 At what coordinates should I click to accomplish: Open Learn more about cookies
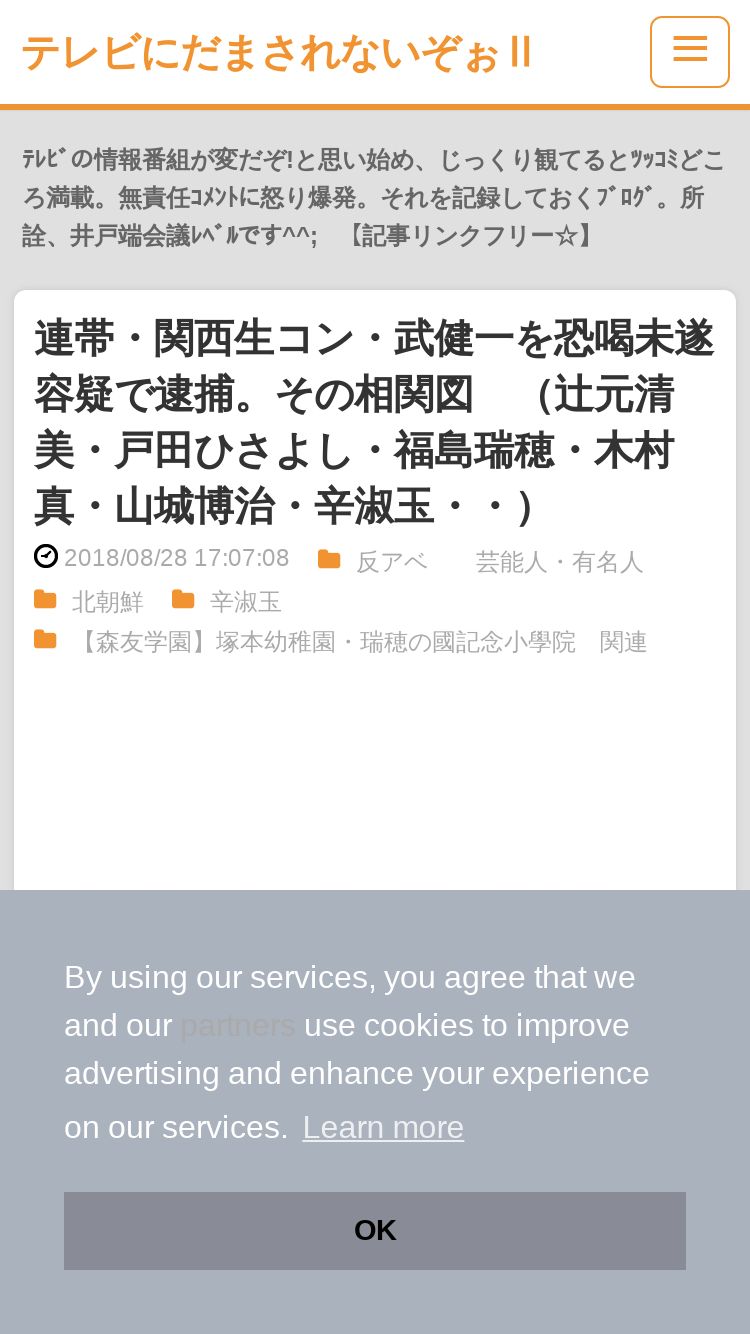point(383,1127)
